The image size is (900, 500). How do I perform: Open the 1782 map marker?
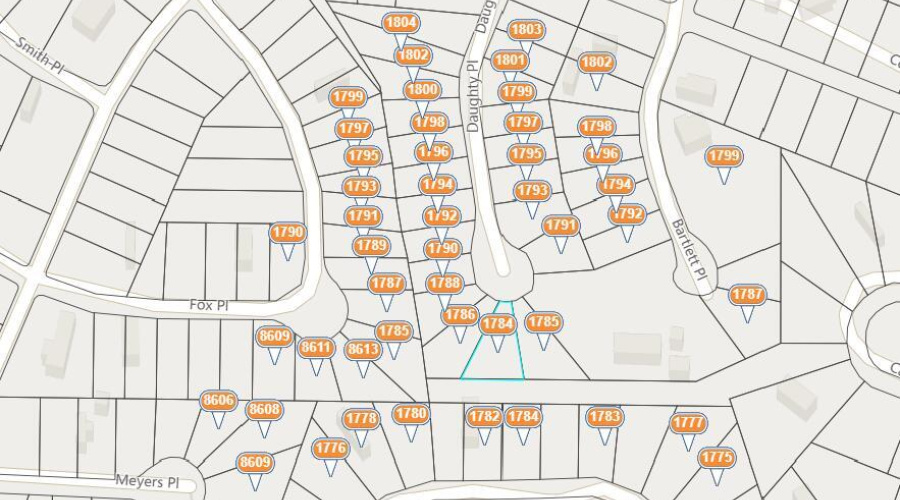(x=484, y=417)
